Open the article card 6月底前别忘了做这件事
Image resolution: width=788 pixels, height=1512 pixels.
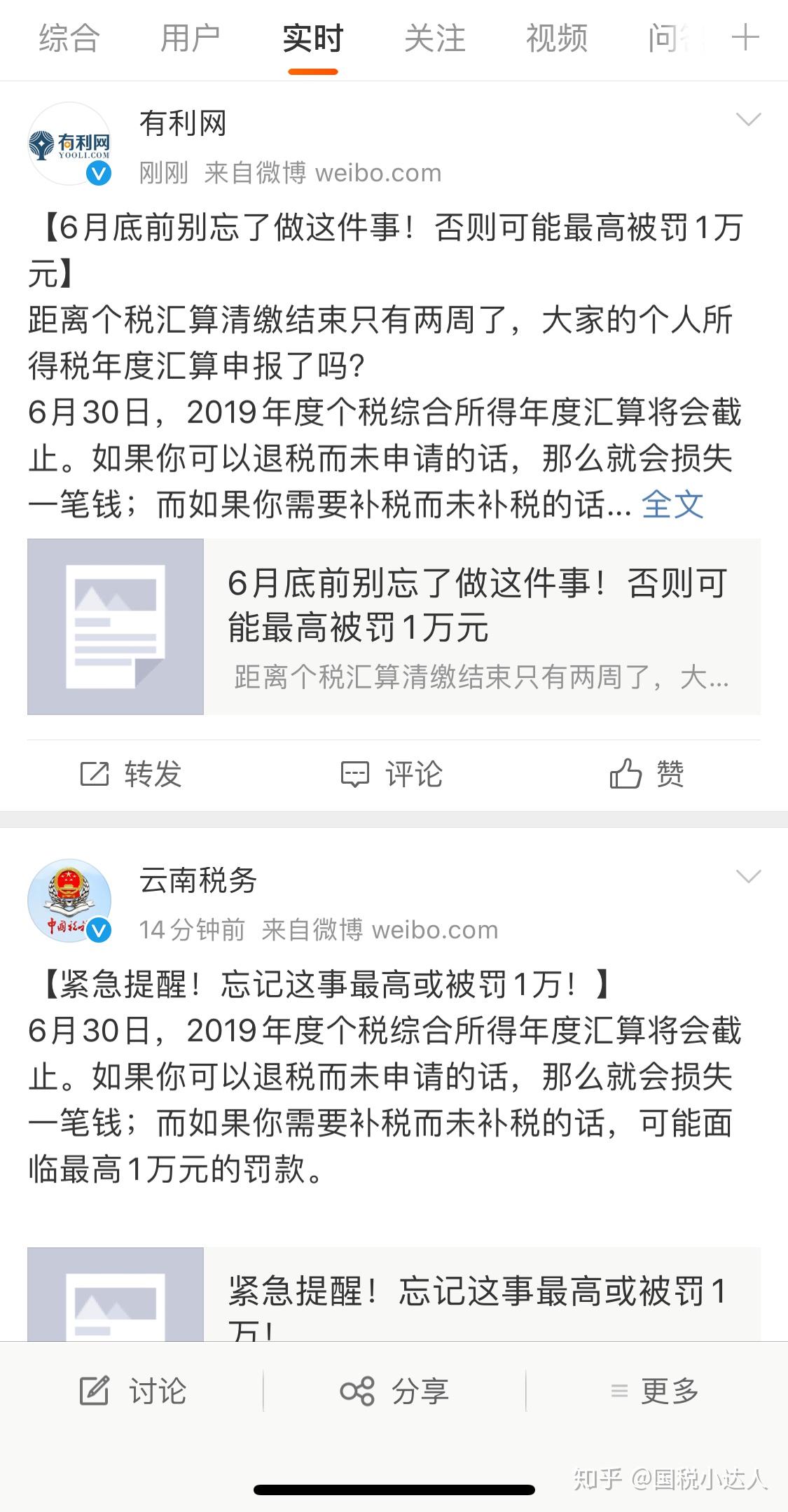[x=394, y=627]
